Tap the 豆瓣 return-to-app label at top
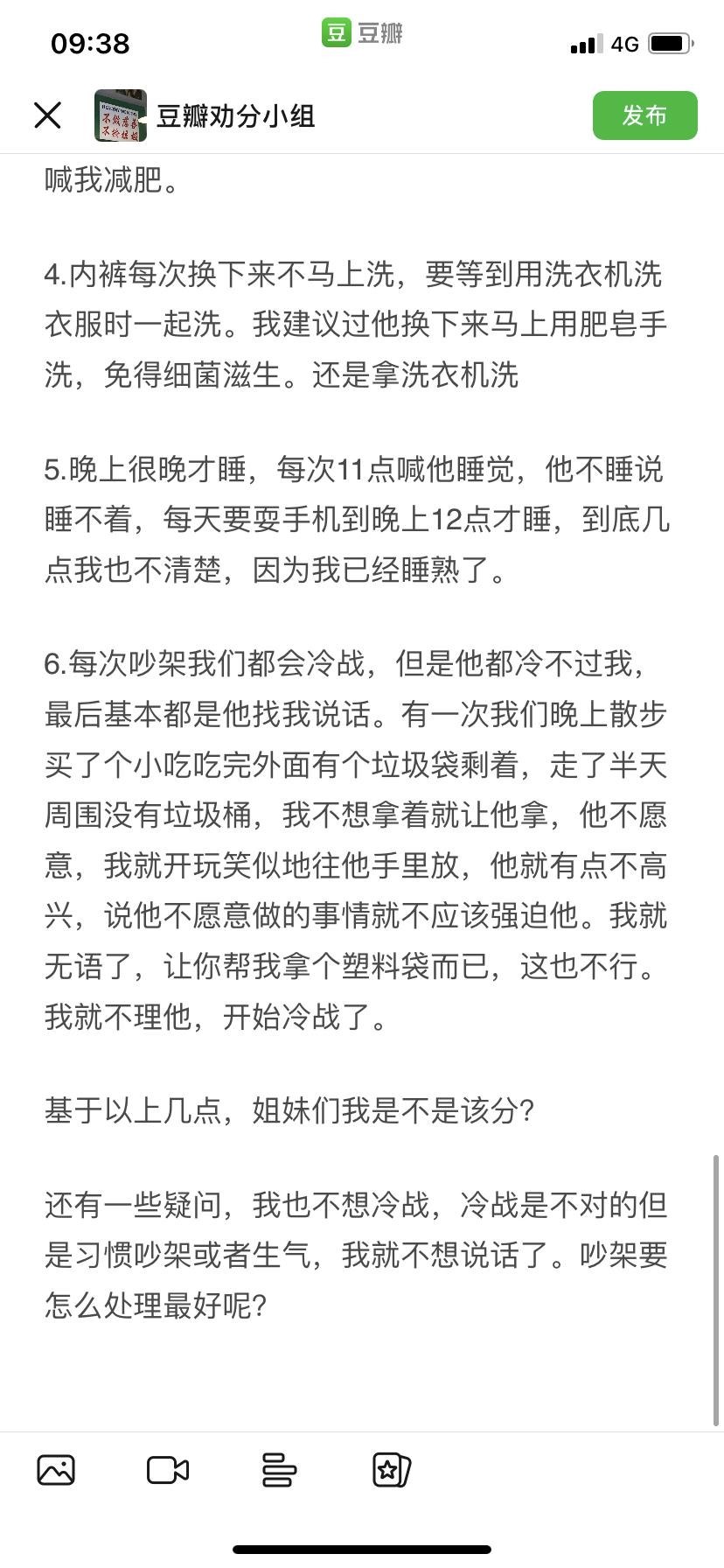724x1568 pixels. [362, 33]
